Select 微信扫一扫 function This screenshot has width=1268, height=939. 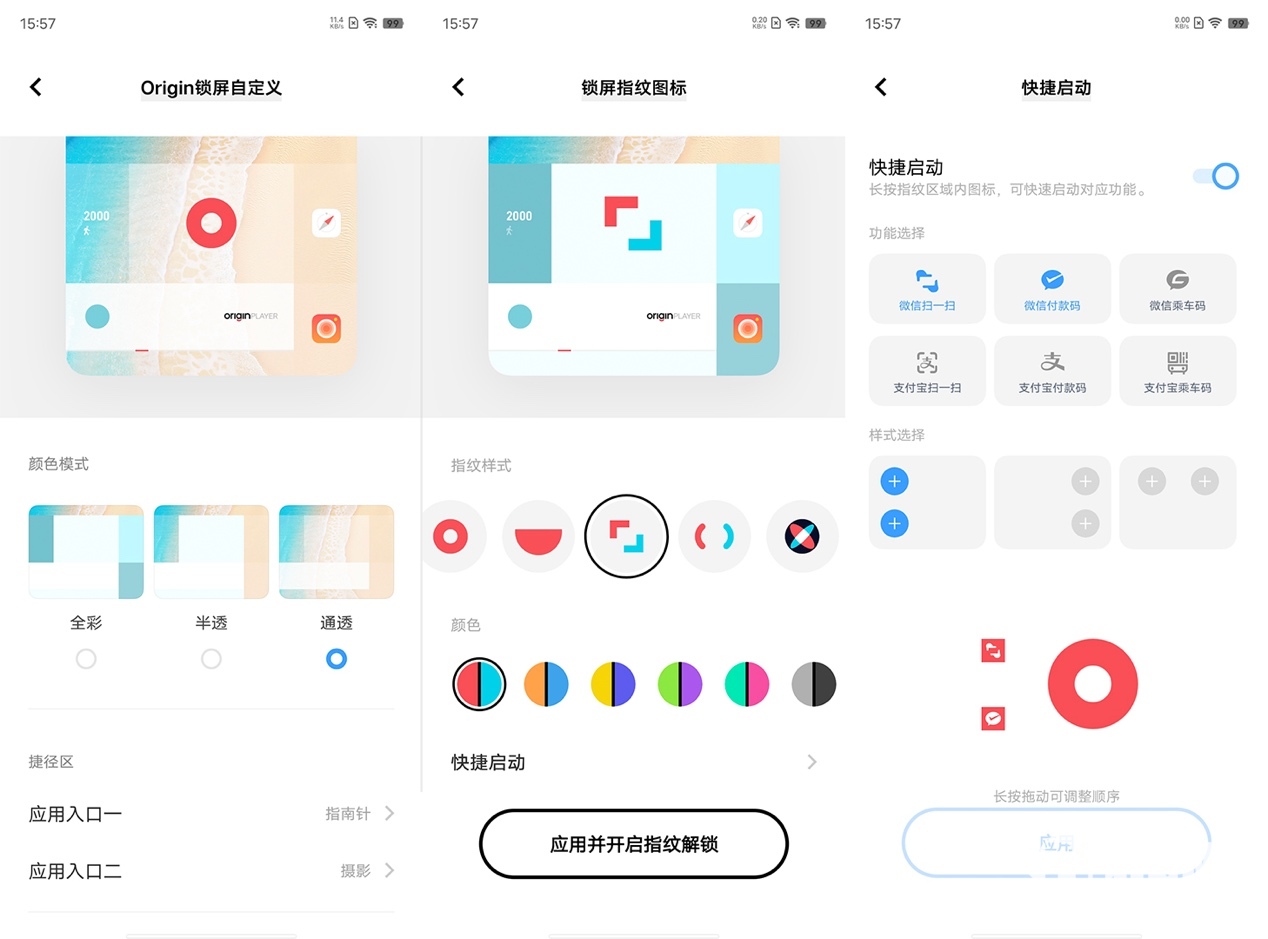click(927, 289)
